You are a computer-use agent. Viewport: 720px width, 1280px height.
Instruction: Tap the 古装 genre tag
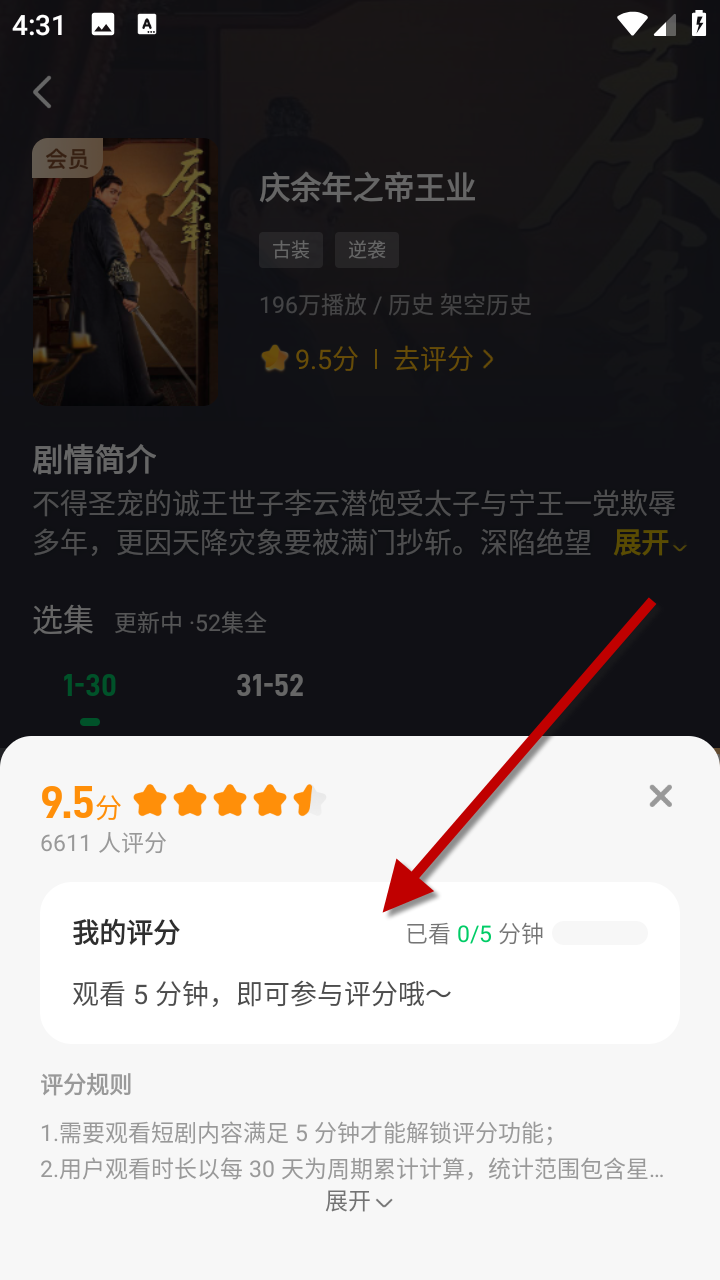point(290,250)
